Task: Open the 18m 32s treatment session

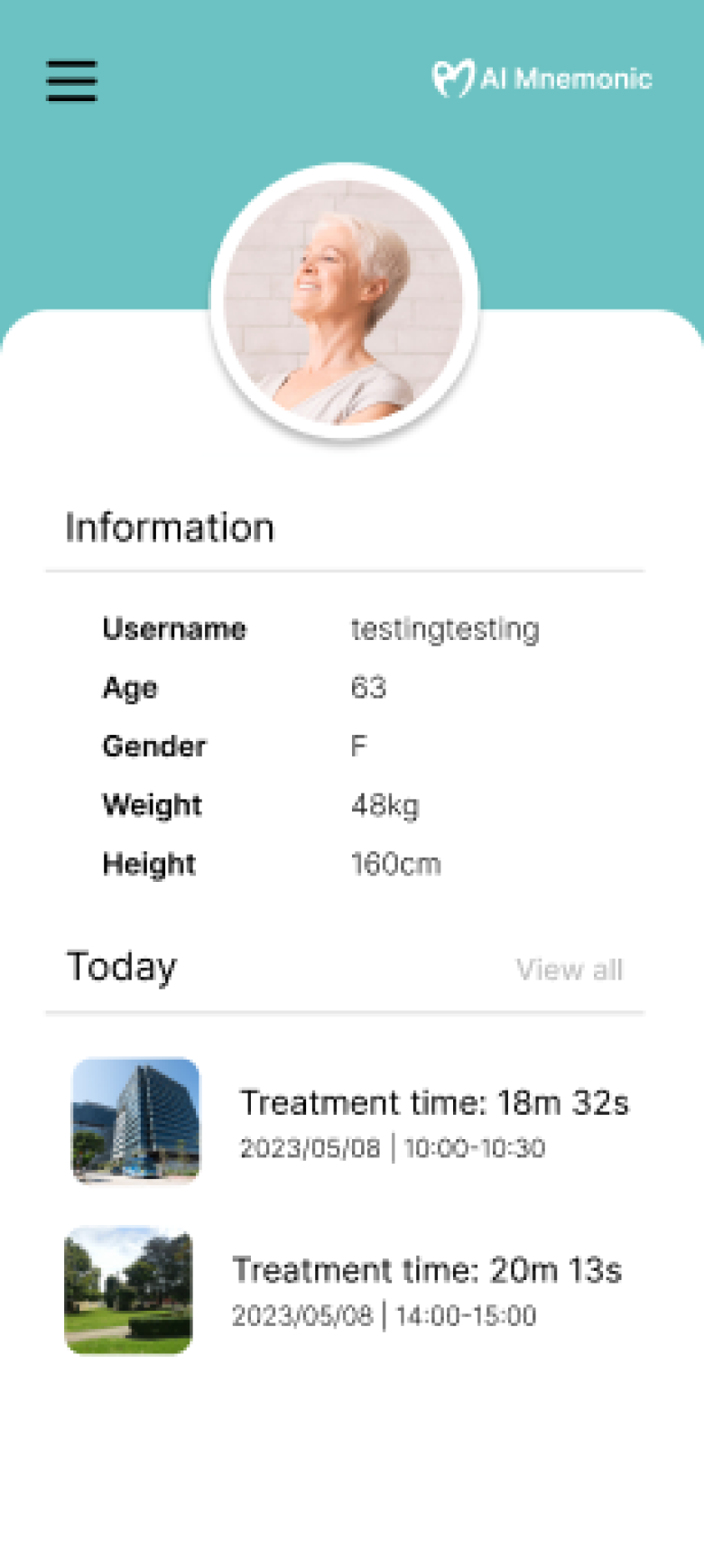Action: 351,1120
